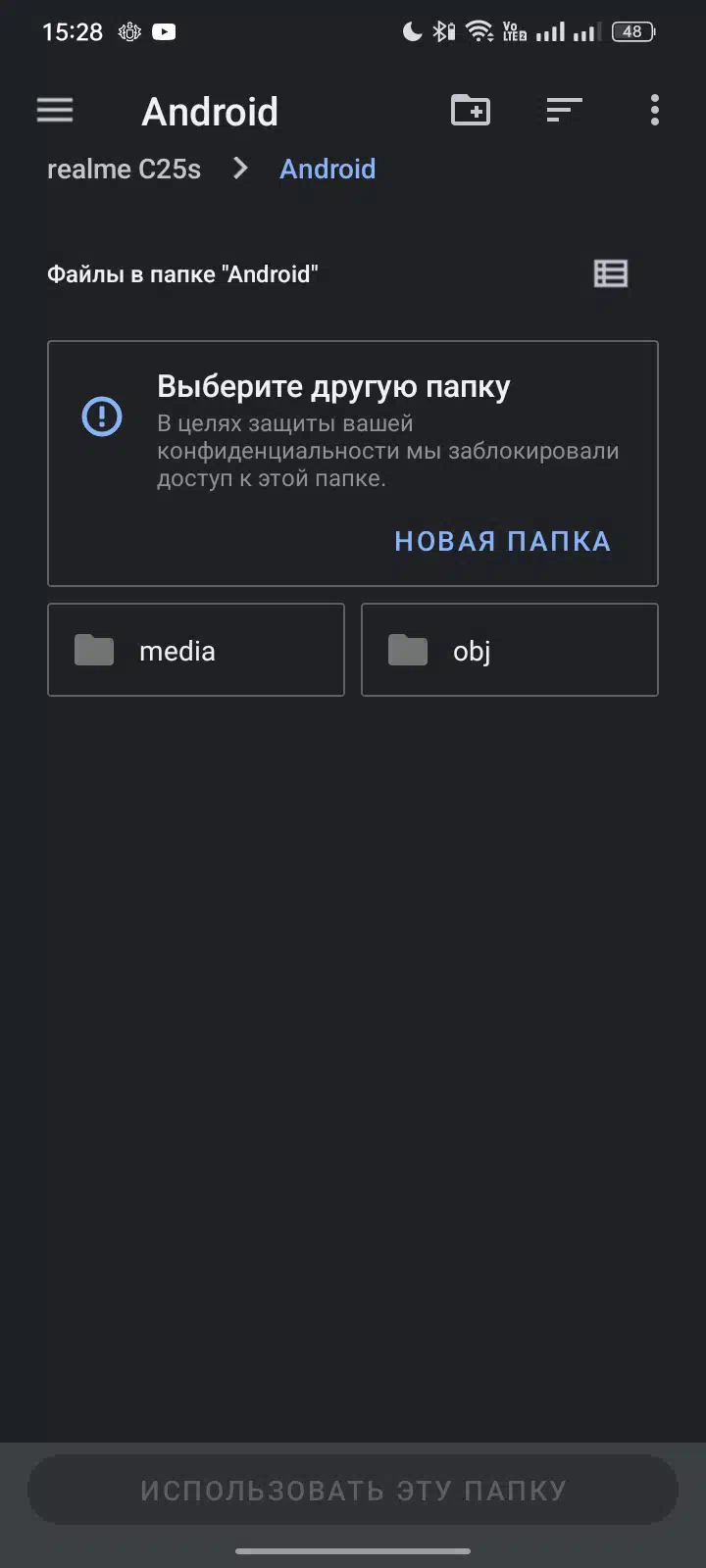Screen dimensions: 706x1568
Task: Tap the Android breadcrumb item
Action: tap(328, 169)
